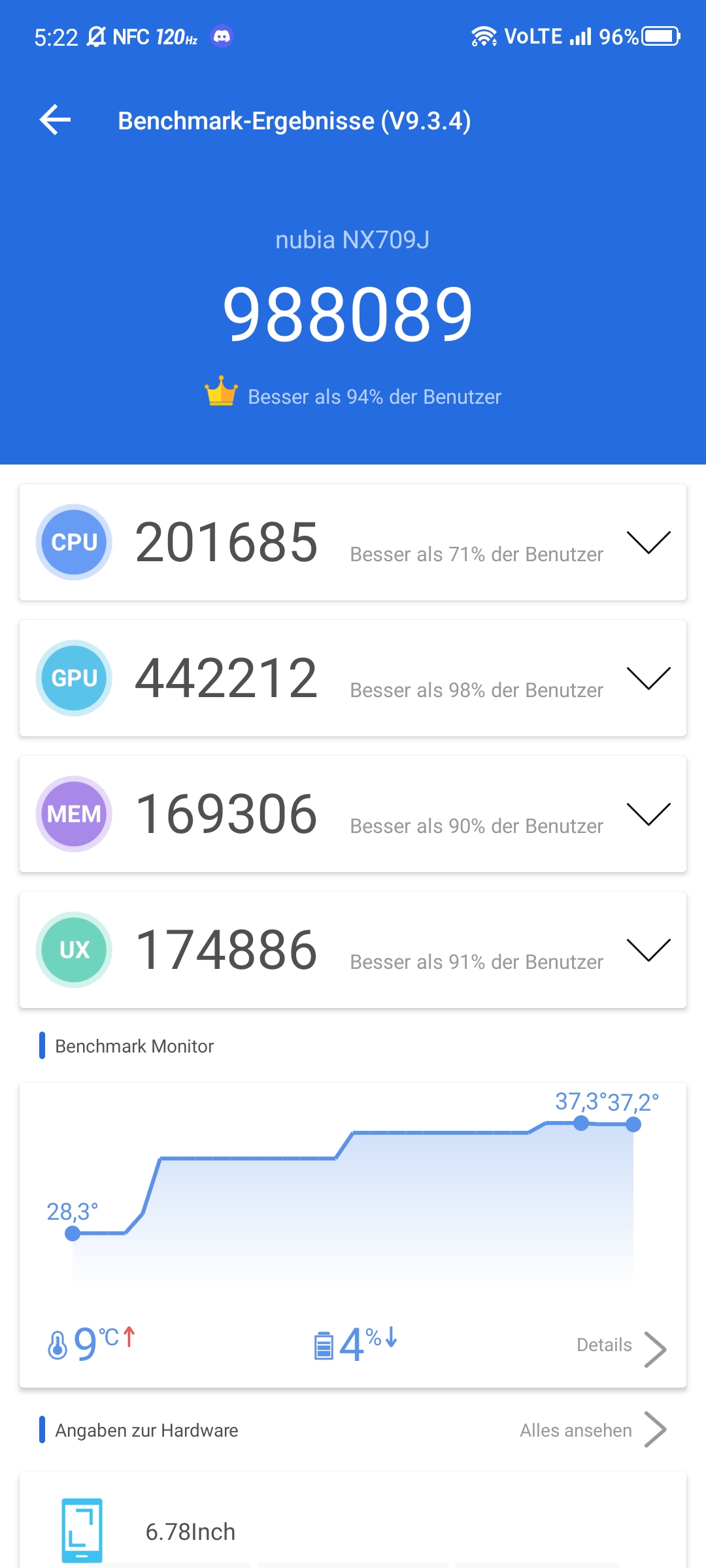The image size is (706, 1568).
Task: Expand the UX score details
Action: [x=648, y=950]
